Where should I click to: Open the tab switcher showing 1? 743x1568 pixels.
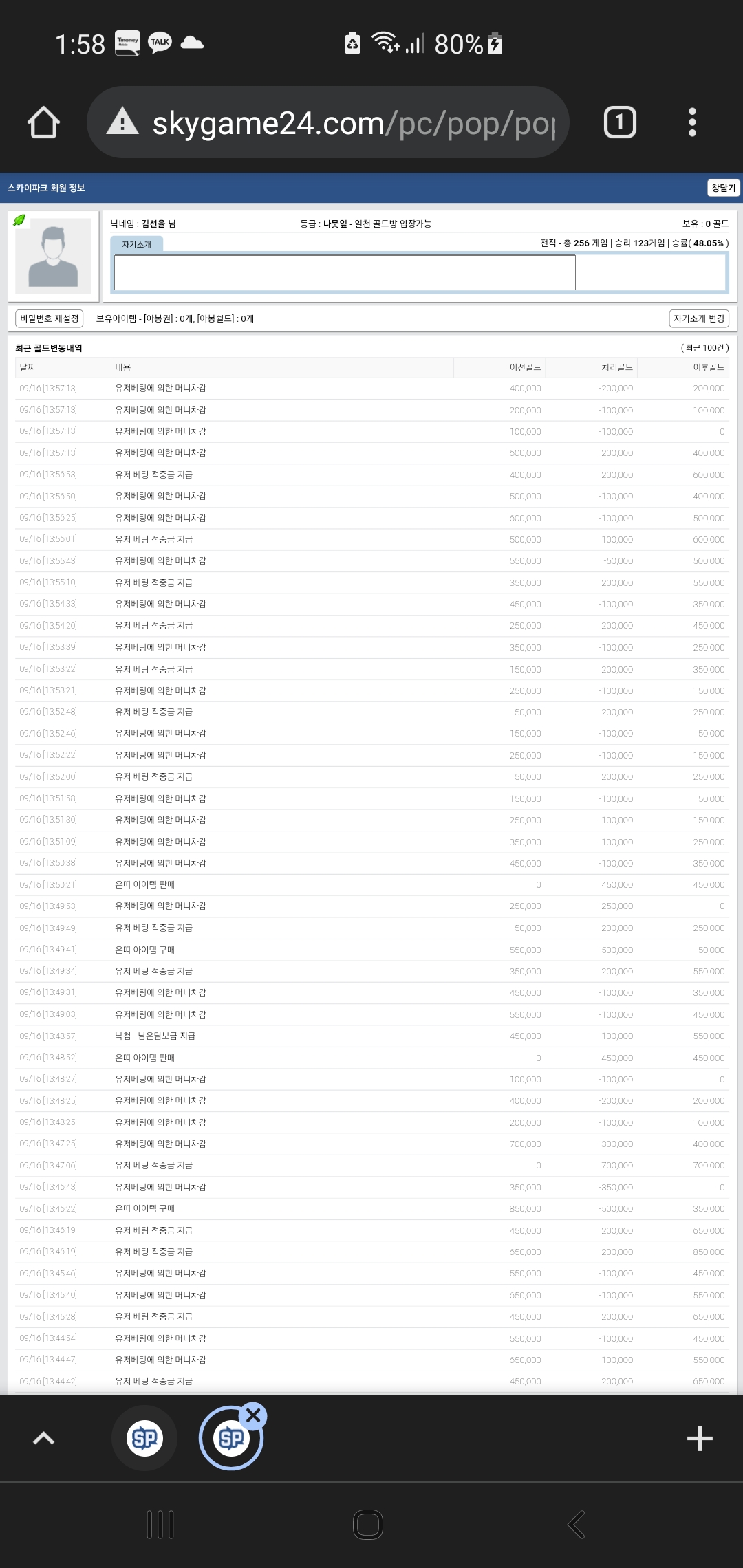click(620, 122)
